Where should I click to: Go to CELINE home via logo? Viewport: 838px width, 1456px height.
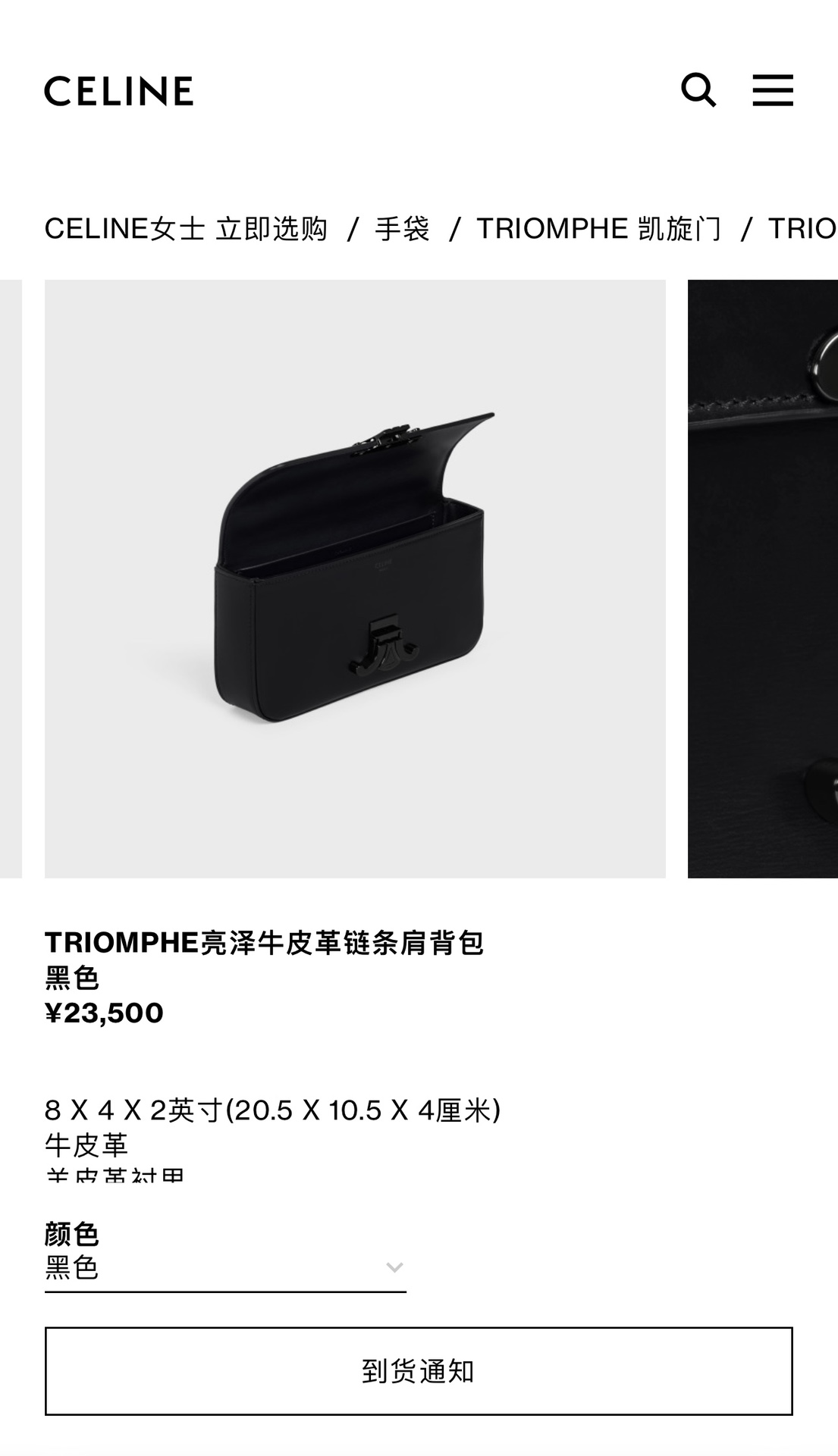[x=119, y=91]
